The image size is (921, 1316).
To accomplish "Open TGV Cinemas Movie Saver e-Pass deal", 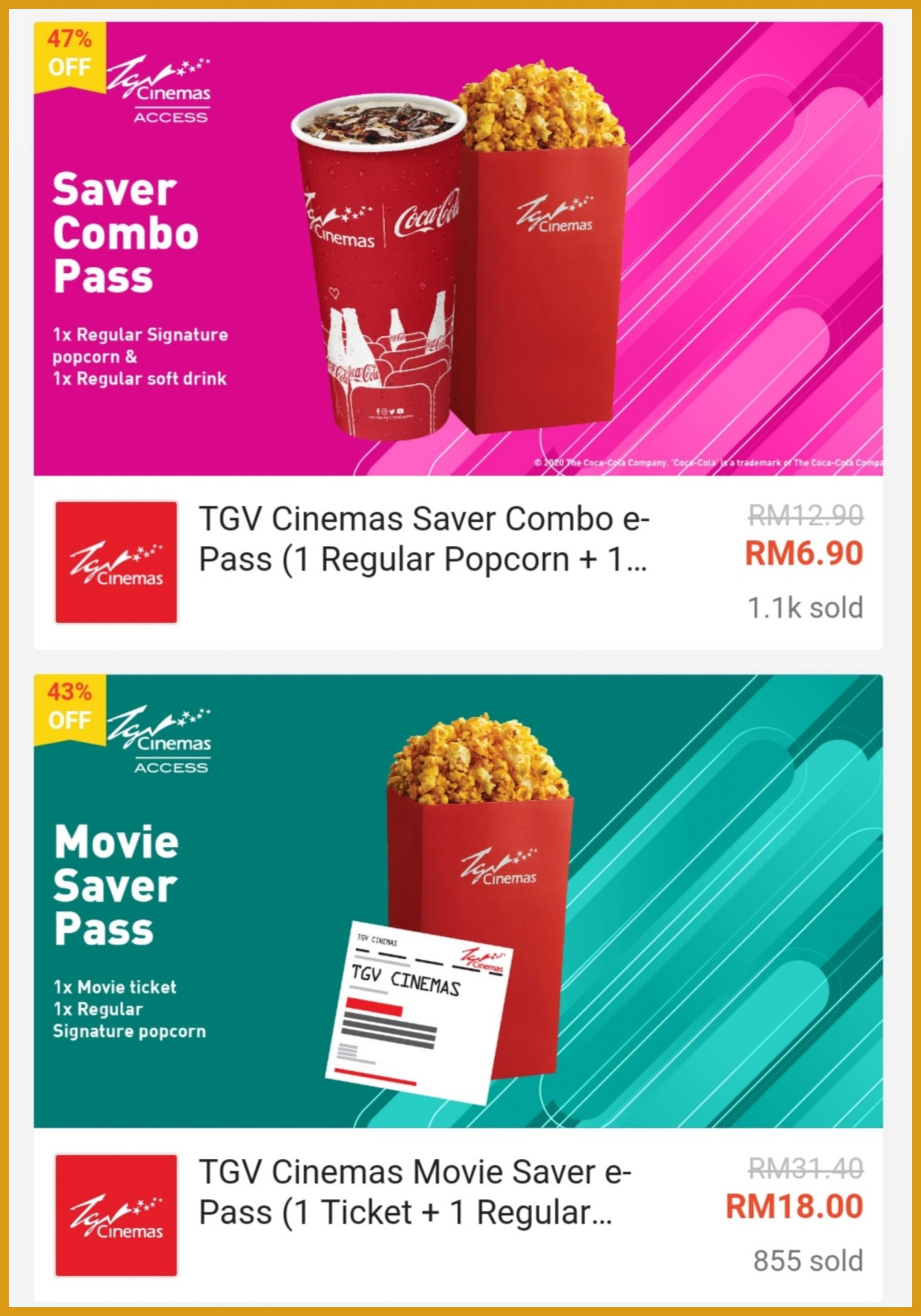I will [414, 1192].
